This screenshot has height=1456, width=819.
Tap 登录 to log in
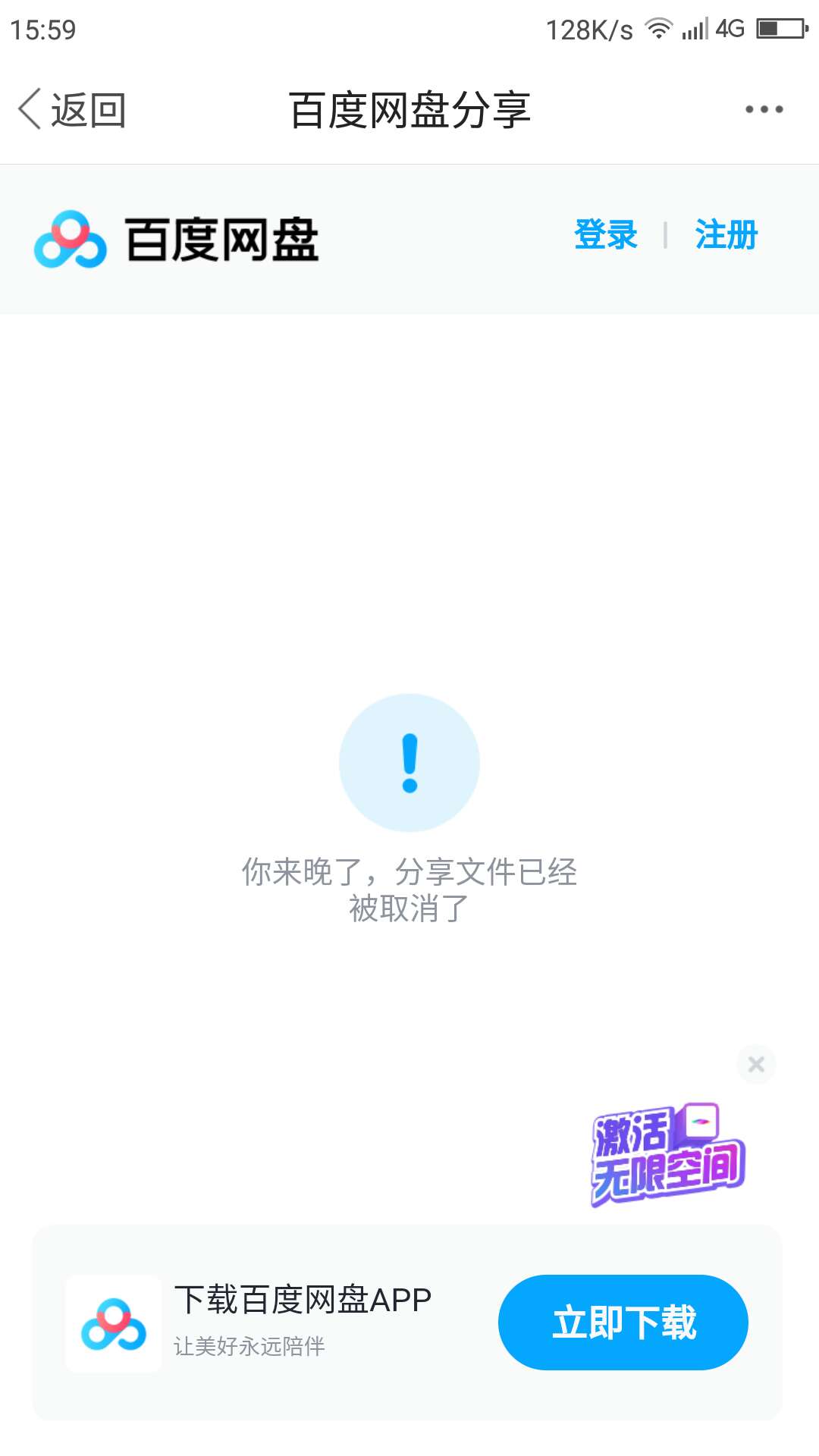pyautogui.click(x=605, y=234)
